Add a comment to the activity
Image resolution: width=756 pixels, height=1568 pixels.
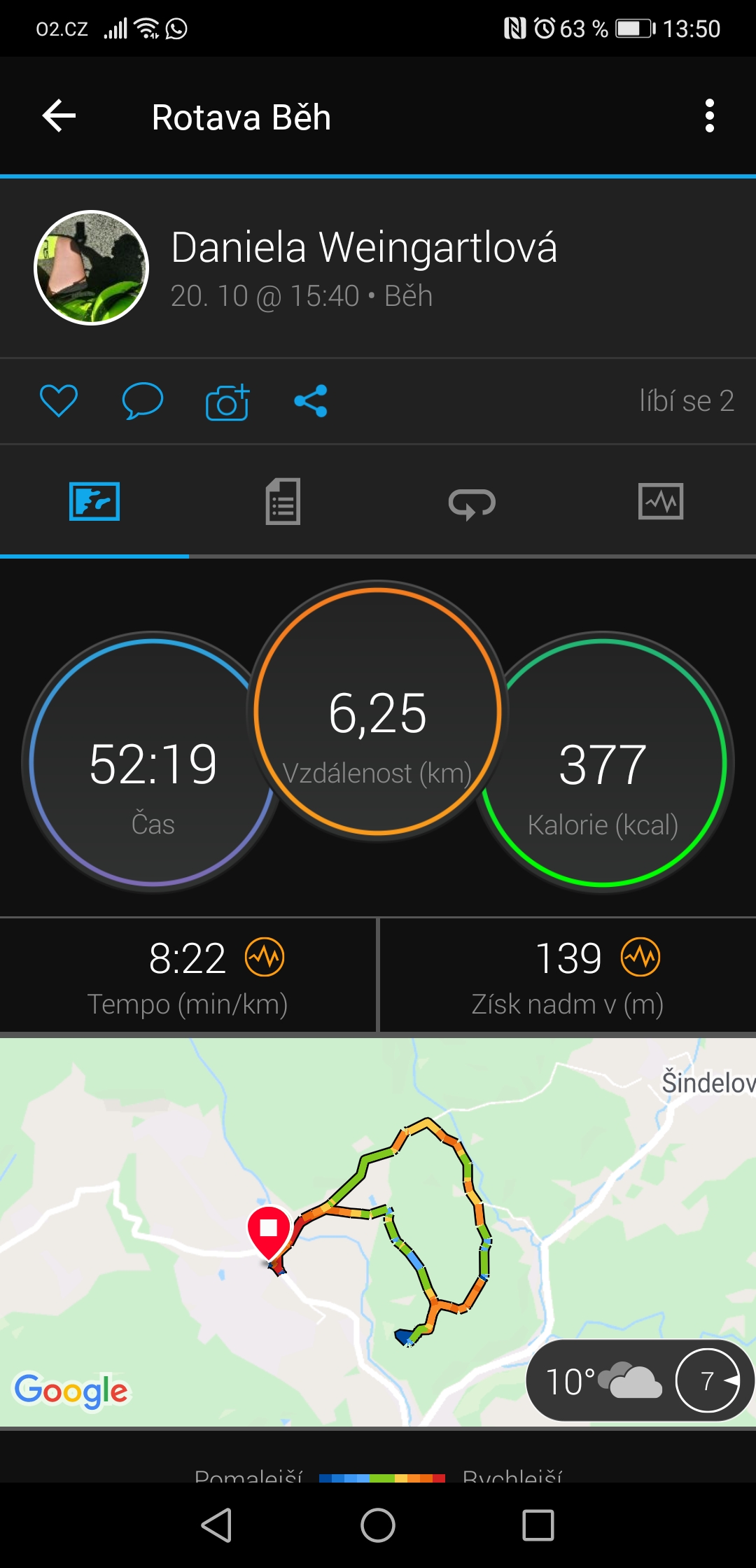click(x=143, y=401)
